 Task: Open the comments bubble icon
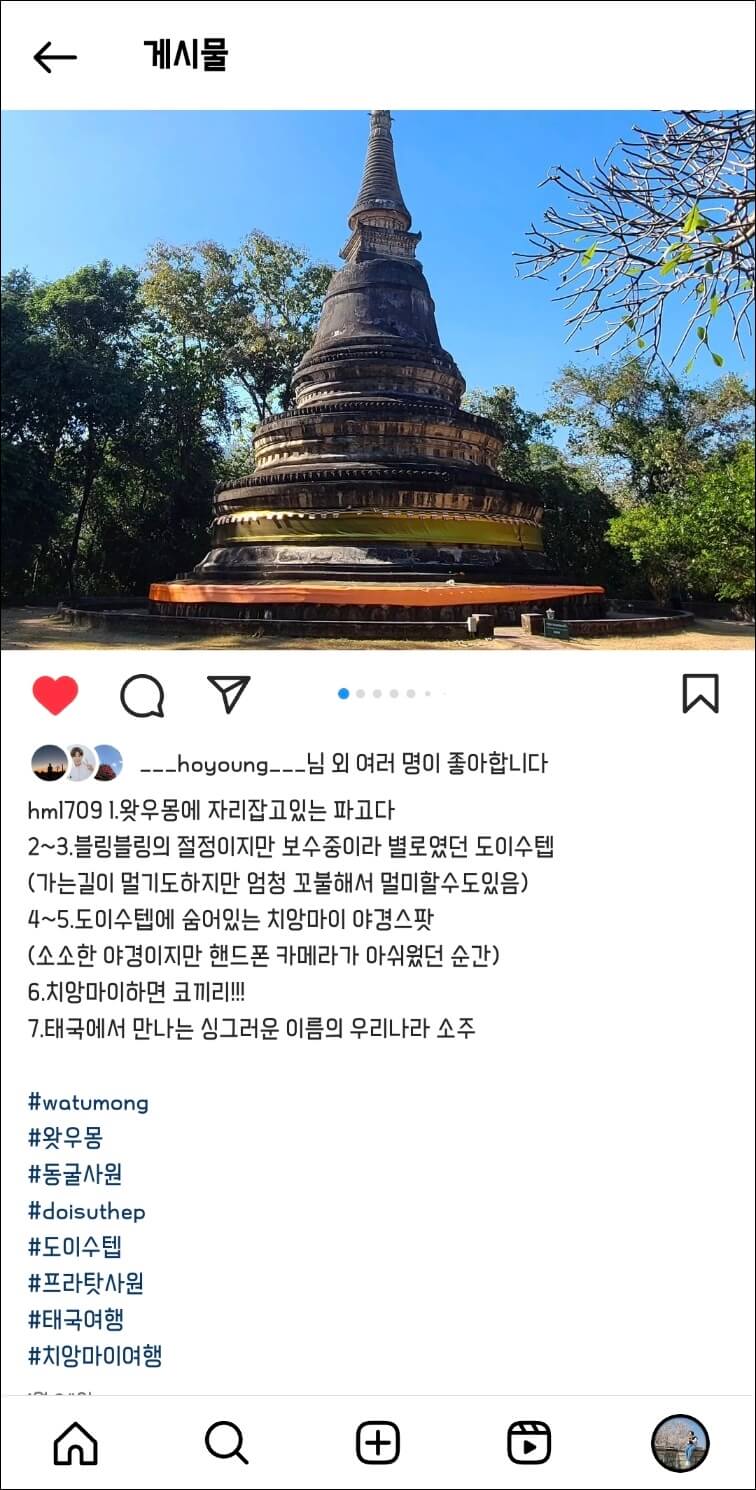(x=143, y=696)
